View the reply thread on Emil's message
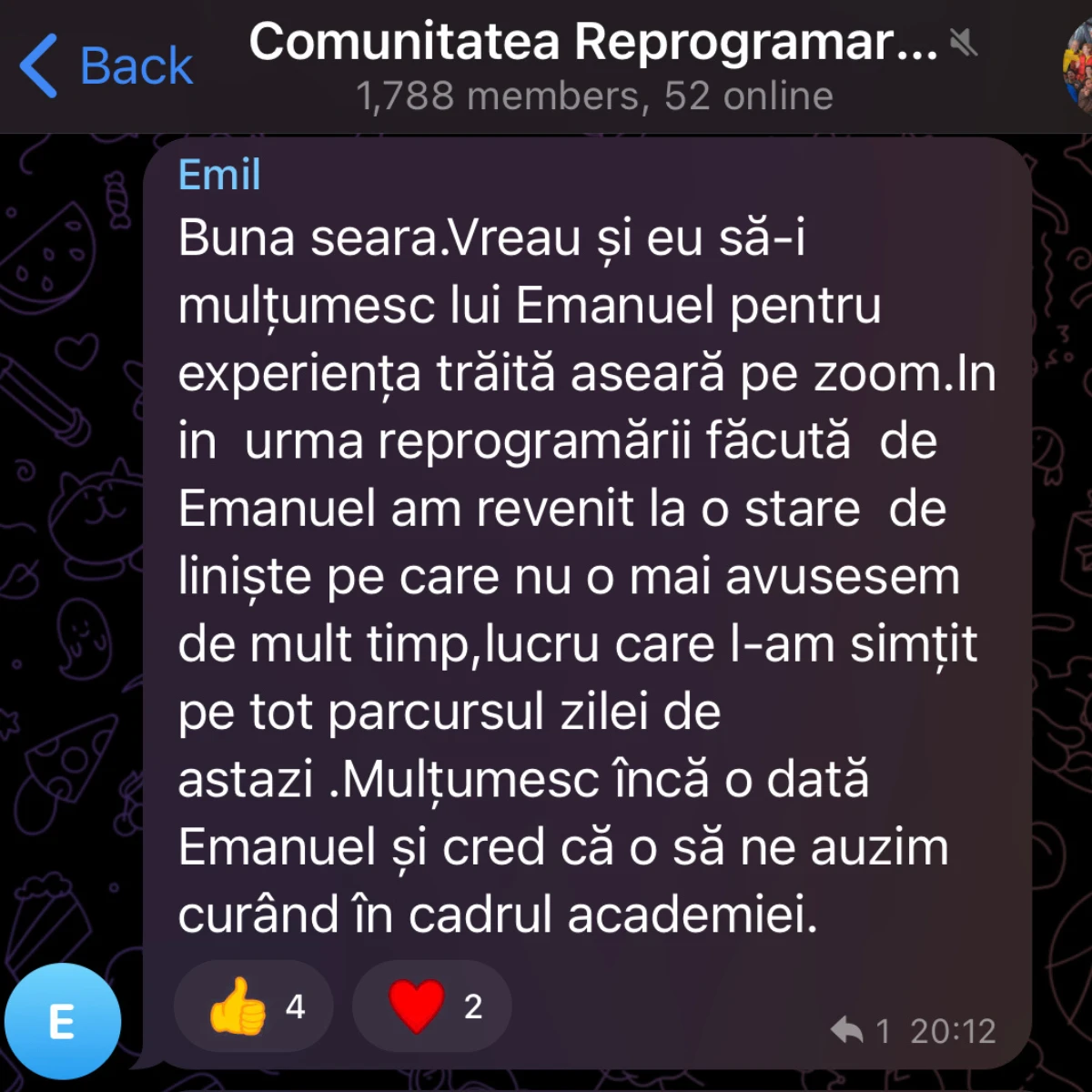Screen dimensions: 1092x1092 coord(858,1031)
